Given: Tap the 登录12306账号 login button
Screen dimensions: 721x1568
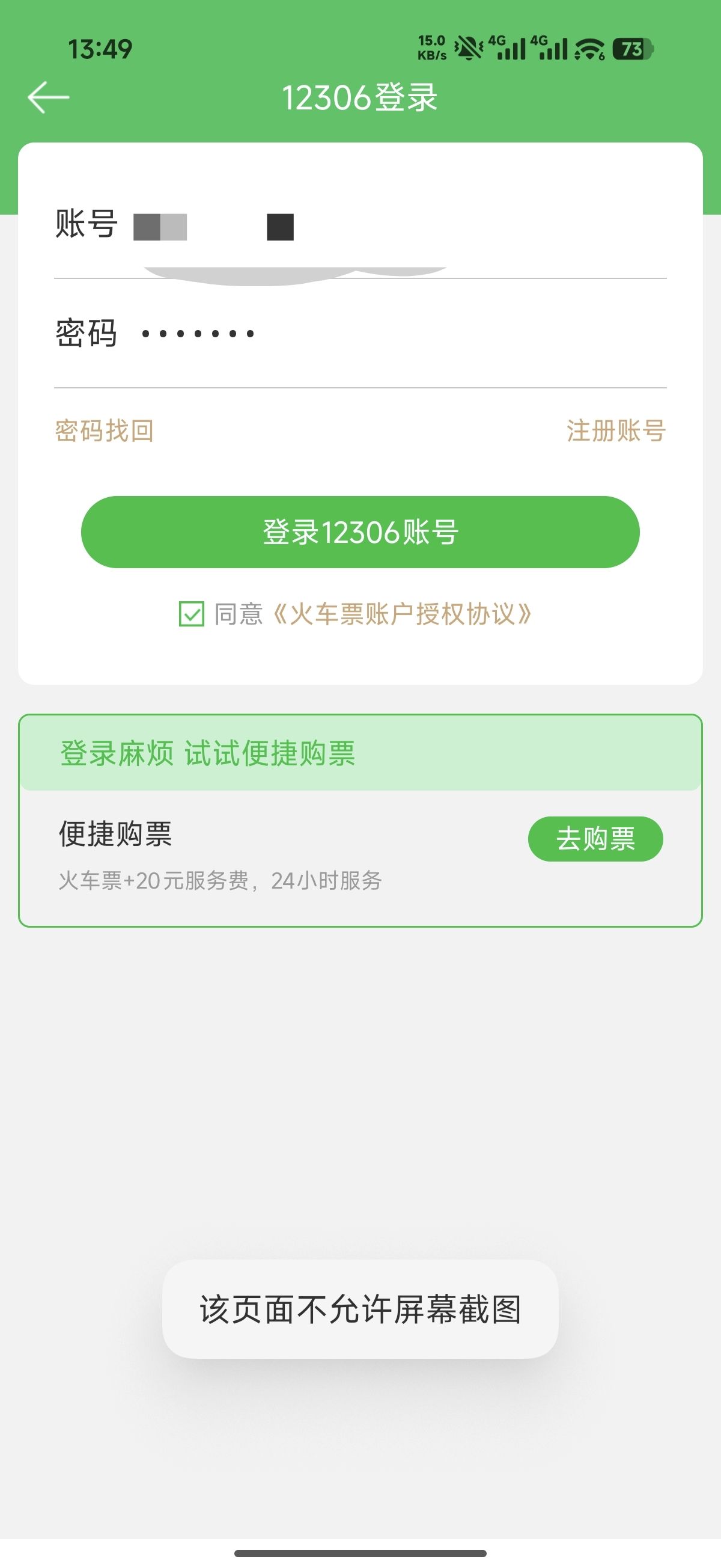Looking at the screenshot, I should [x=360, y=532].
